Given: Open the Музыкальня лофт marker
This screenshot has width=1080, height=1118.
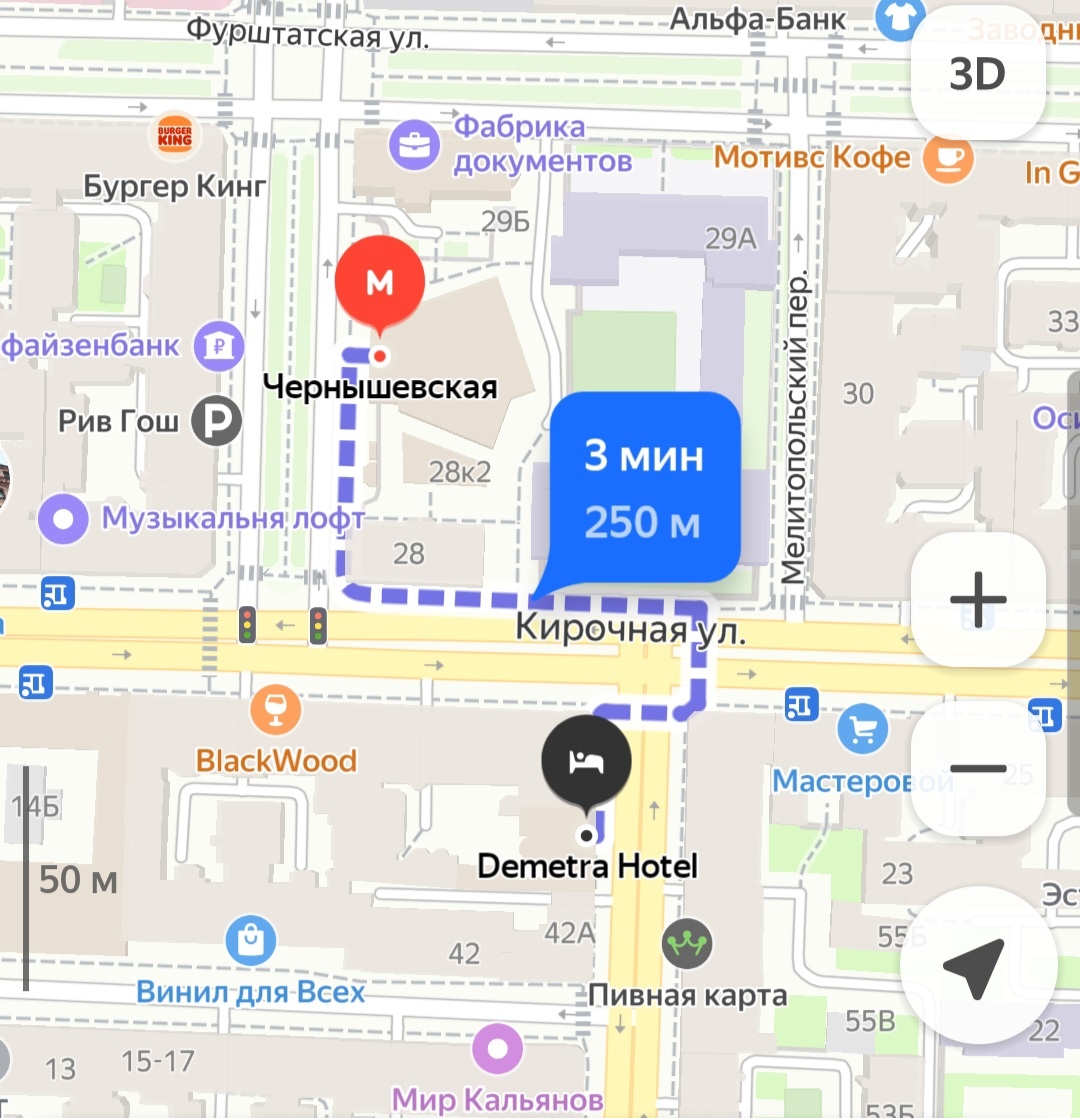Looking at the screenshot, I should 65,519.
